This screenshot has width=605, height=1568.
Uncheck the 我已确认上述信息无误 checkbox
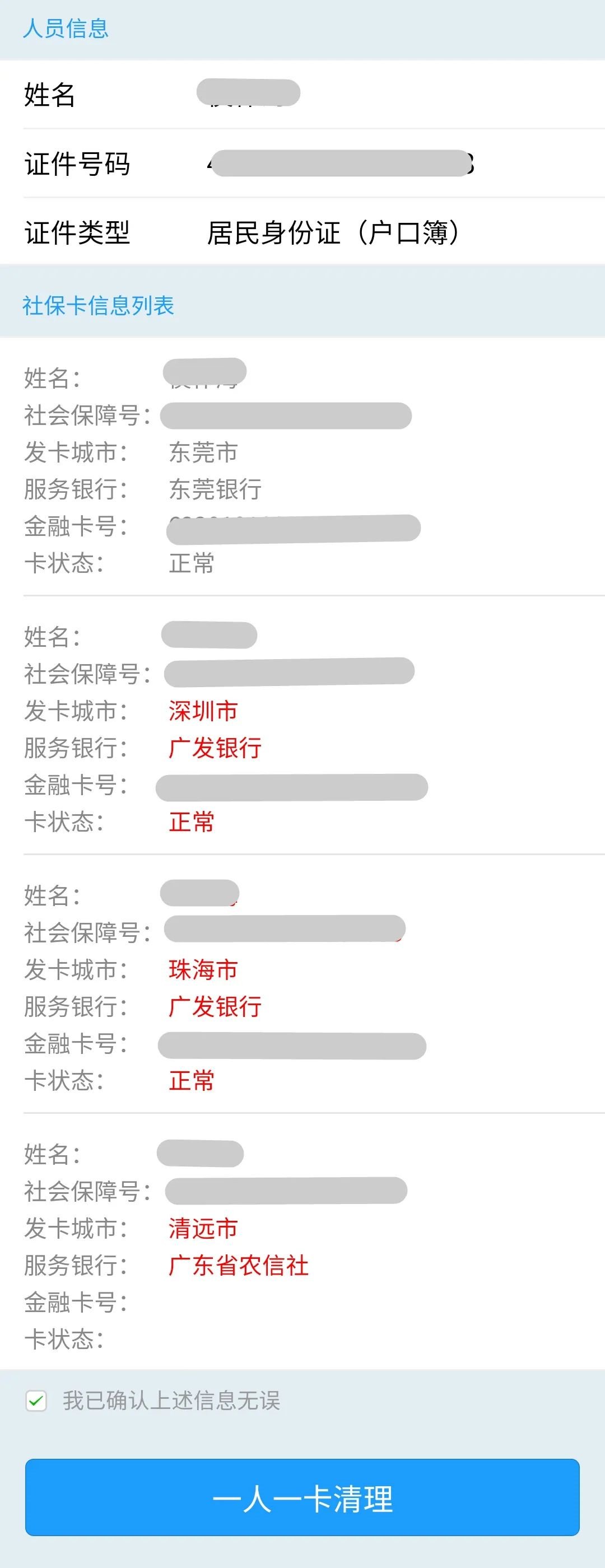pos(36,1401)
